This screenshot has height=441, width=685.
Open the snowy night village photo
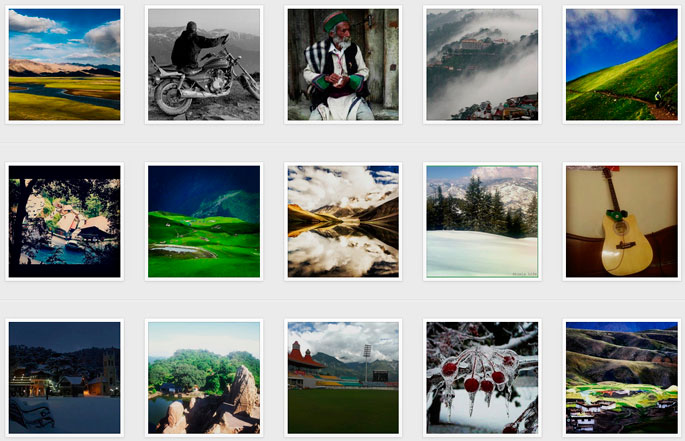64,377
